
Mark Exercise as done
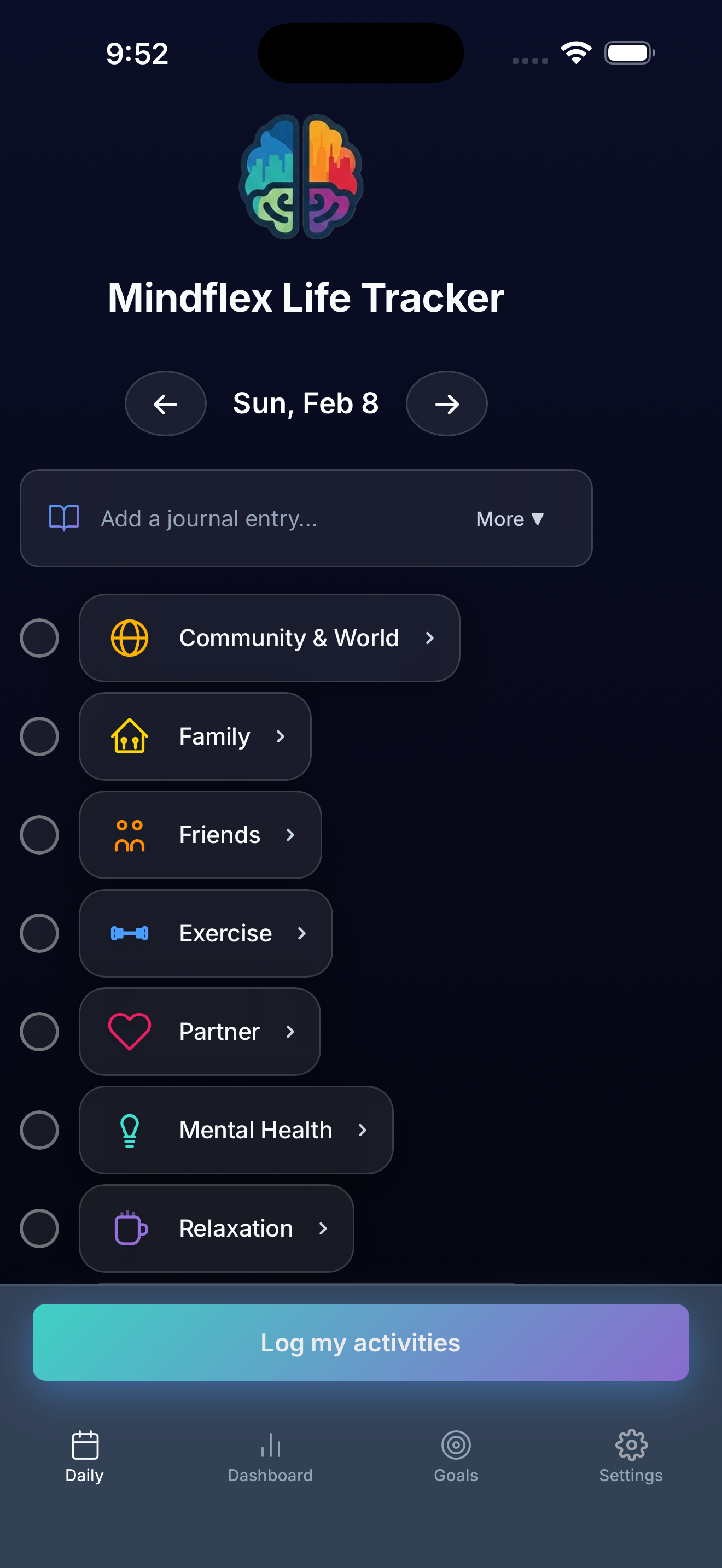[x=39, y=933]
